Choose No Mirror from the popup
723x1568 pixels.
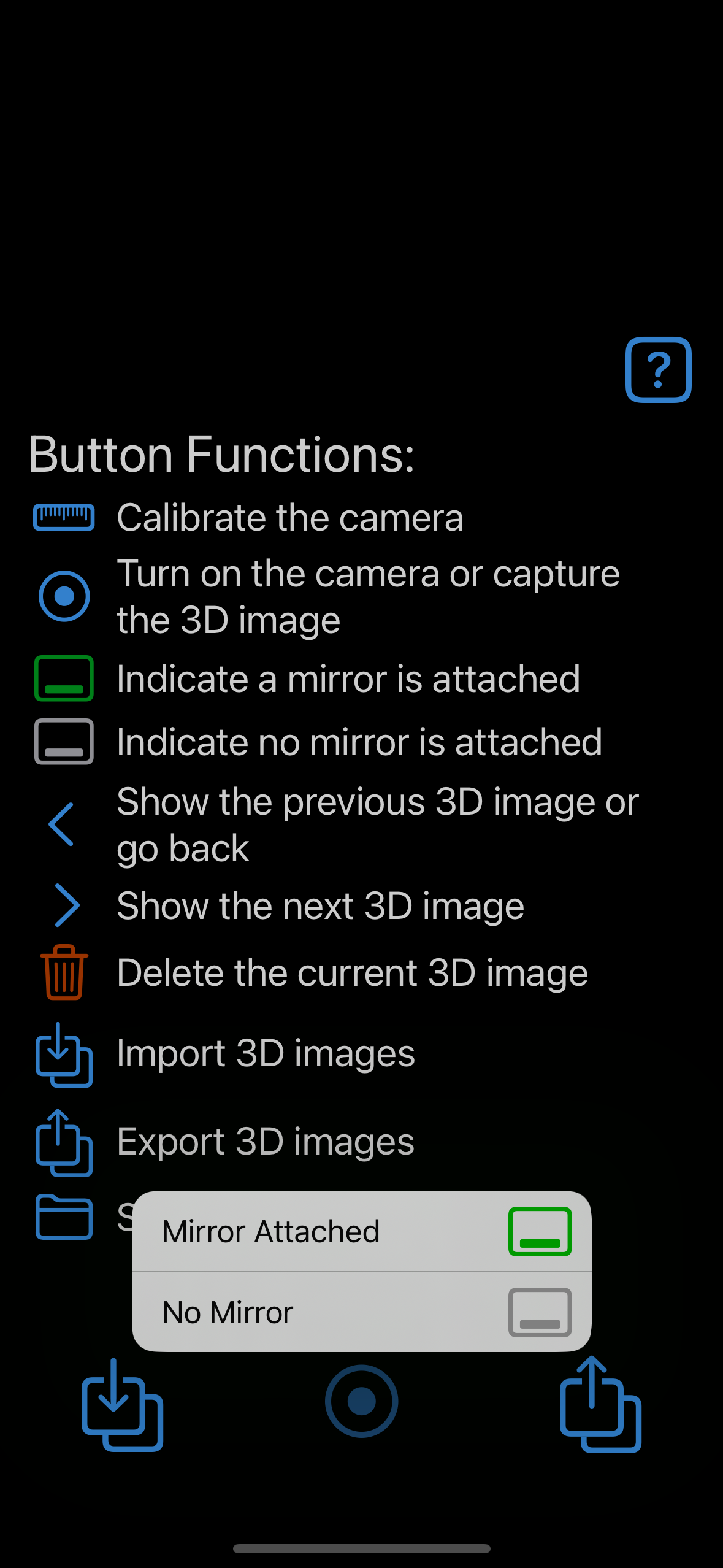(x=362, y=1312)
